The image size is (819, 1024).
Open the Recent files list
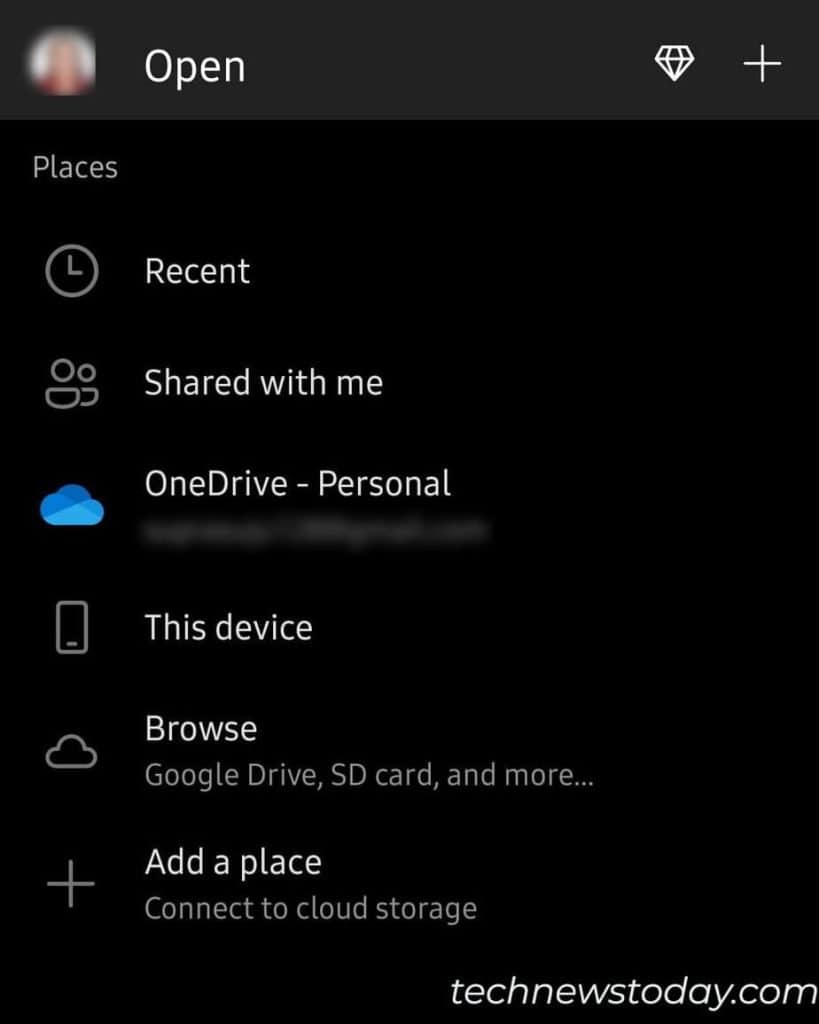click(197, 271)
